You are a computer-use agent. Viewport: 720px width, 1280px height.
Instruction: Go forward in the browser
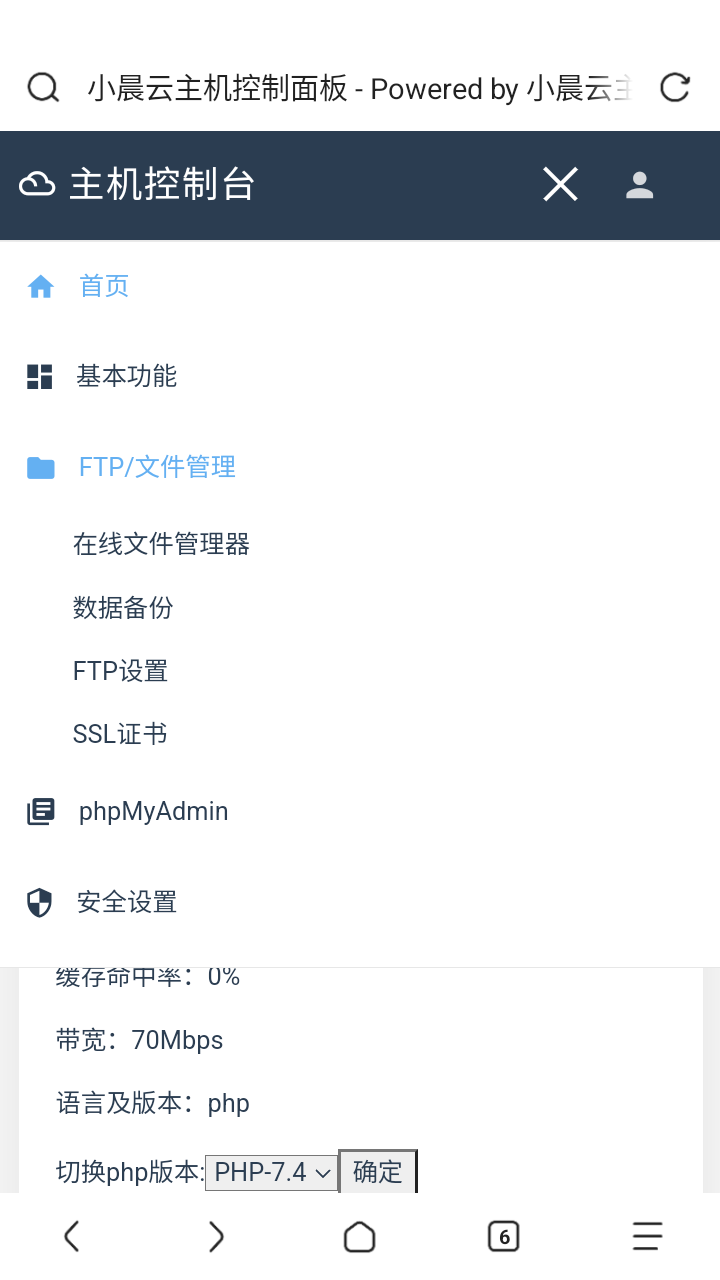[215, 1237]
